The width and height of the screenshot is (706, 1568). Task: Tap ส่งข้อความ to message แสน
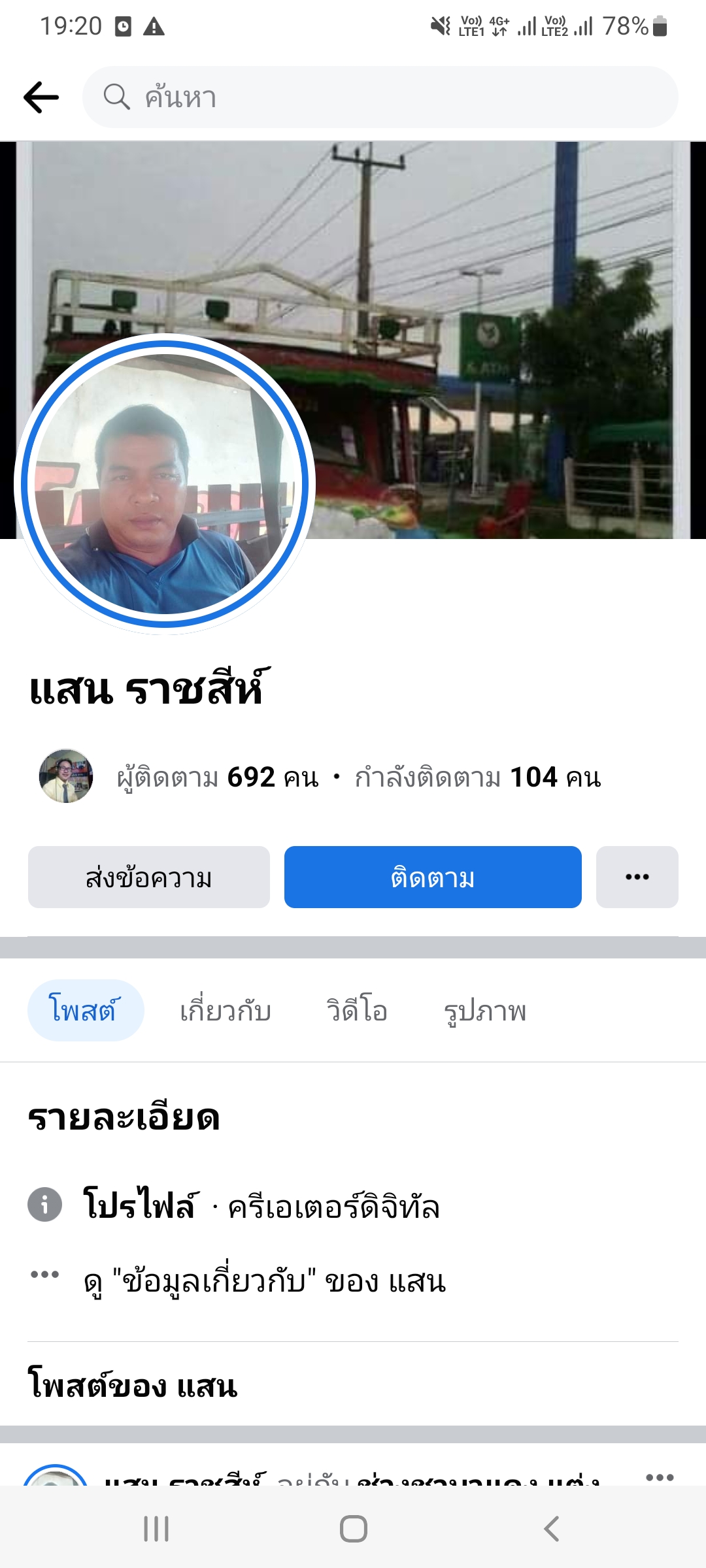pyautogui.click(x=149, y=877)
